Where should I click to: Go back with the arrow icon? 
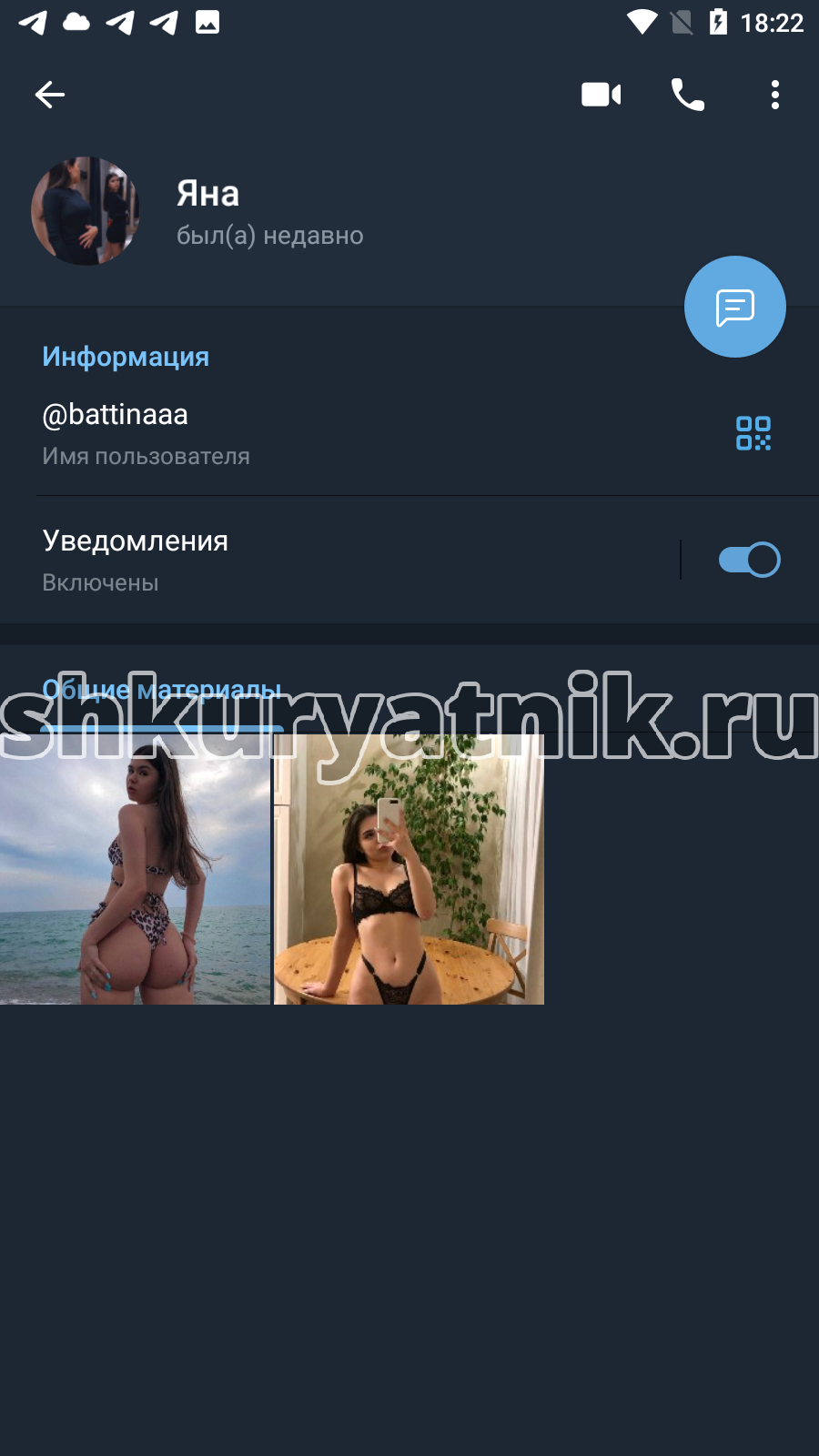click(x=49, y=95)
